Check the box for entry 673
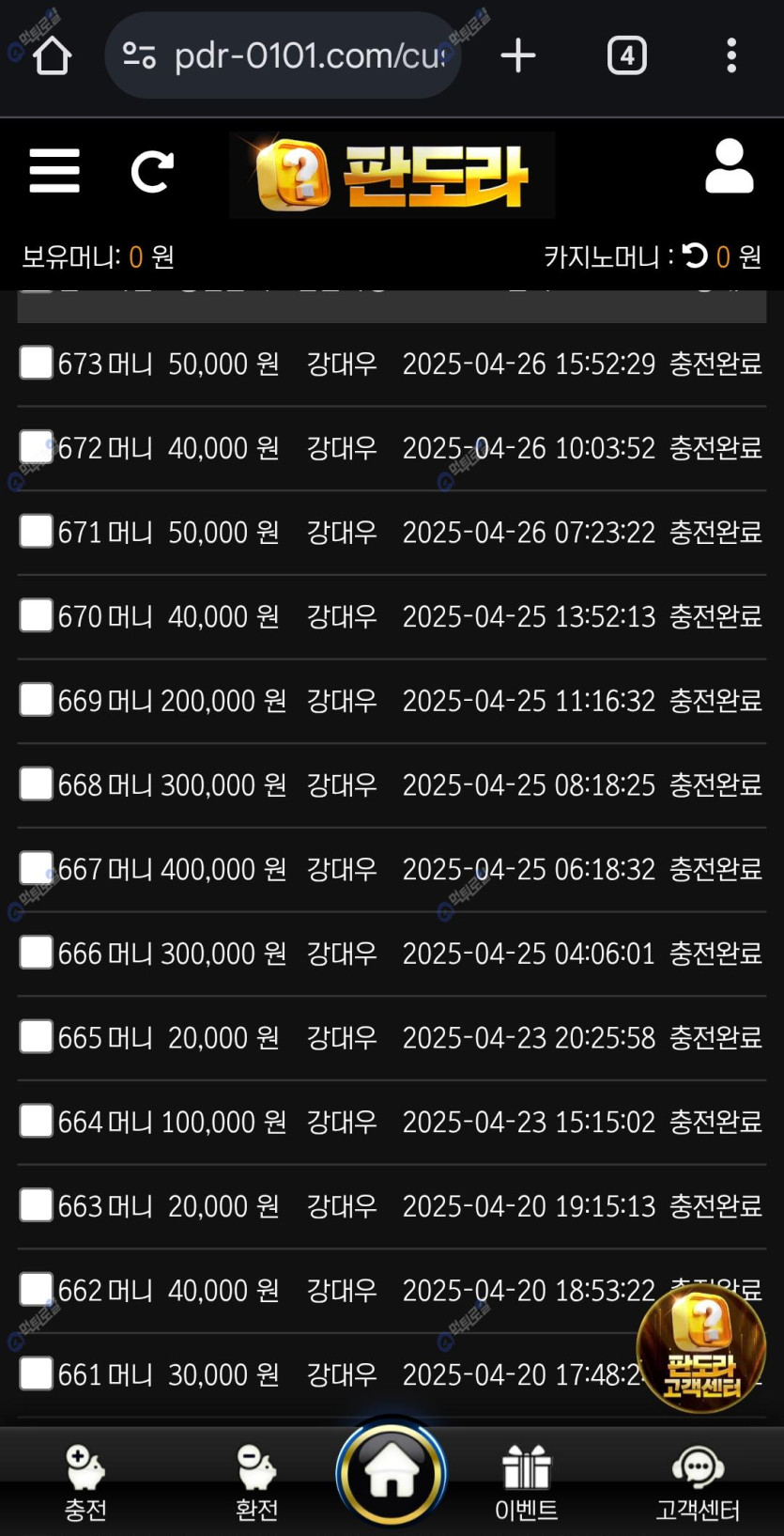Viewport: 784px width, 1536px height. pyautogui.click(x=36, y=363)
